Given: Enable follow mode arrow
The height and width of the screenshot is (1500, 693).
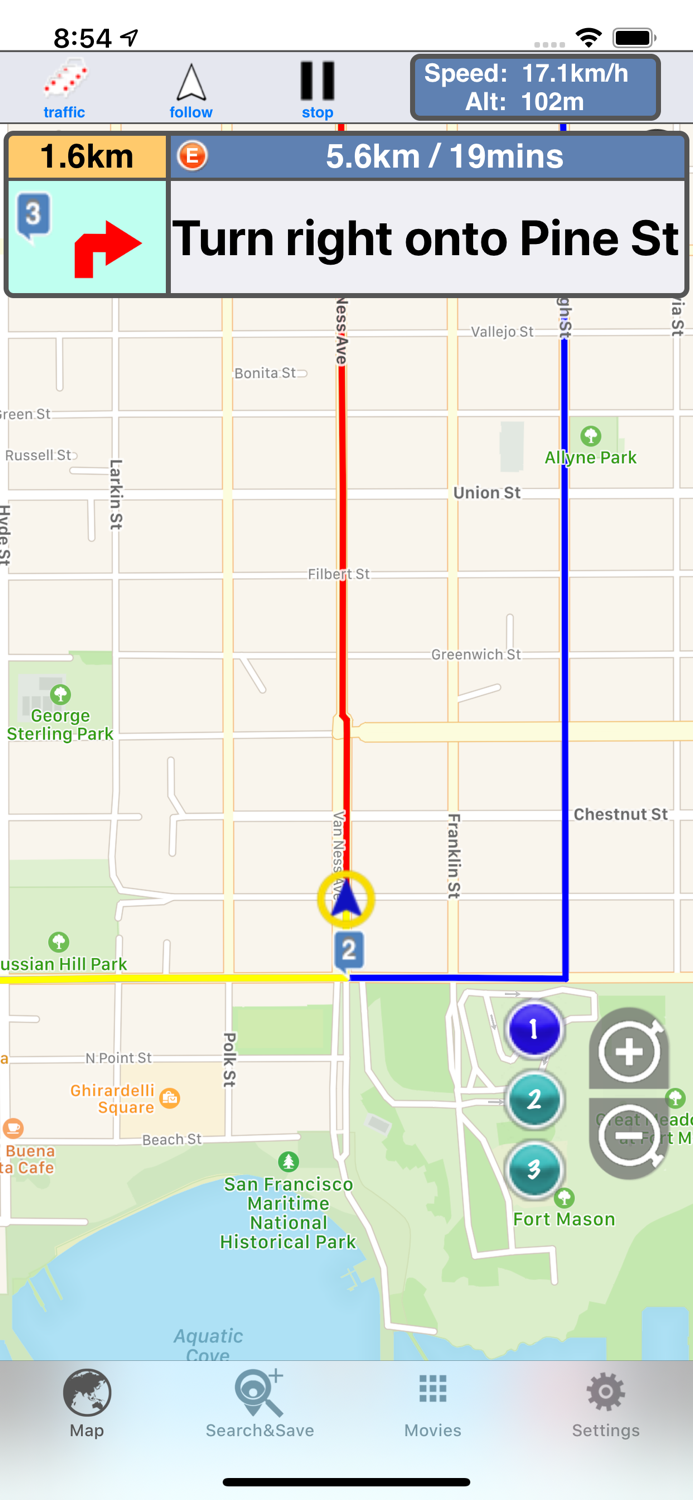Looking at the screenshot, I should point(191,88).
